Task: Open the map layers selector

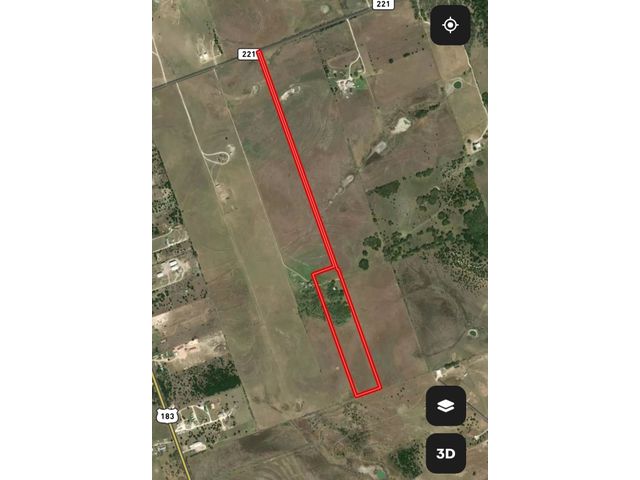Action: pyautogui.click(x=446, y=406)
